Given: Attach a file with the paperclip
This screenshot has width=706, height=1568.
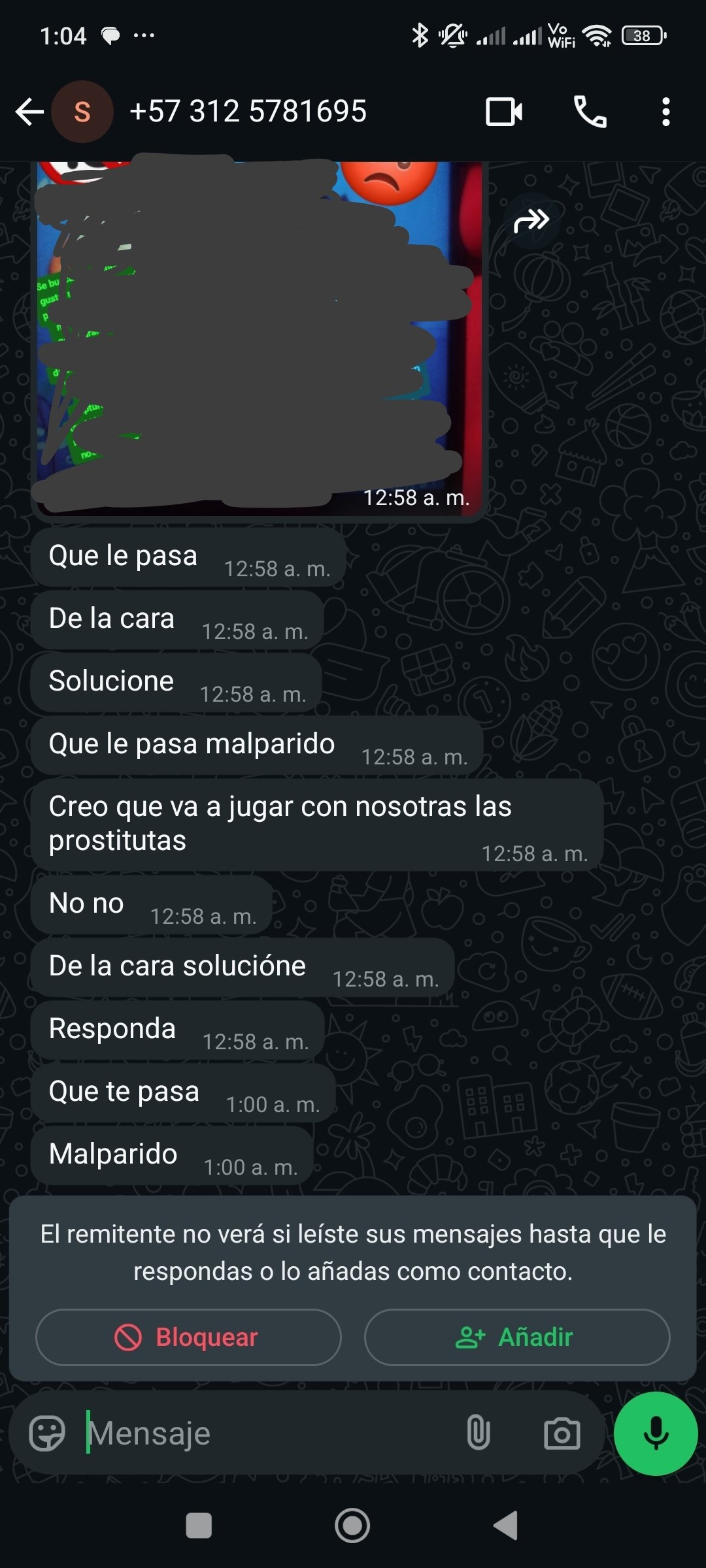Looking at the screenshot, I should tap(479, 1433).
